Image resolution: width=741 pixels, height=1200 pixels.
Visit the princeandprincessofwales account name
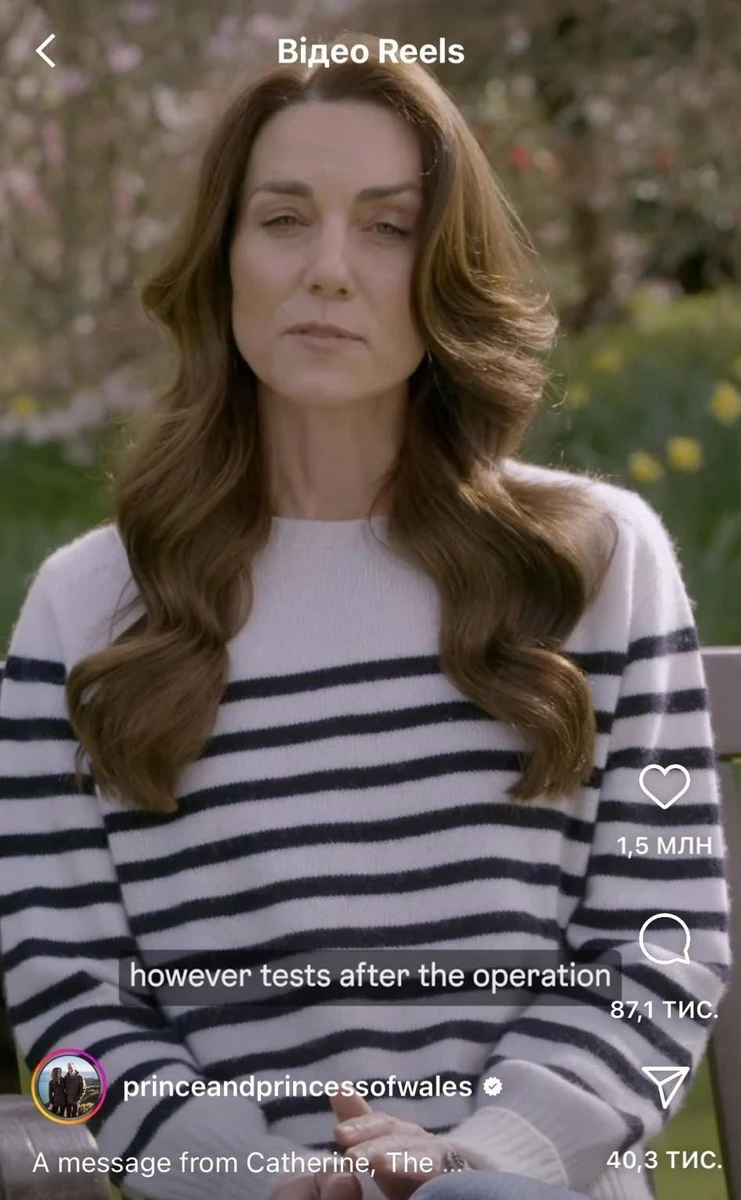click(297, 1087)
